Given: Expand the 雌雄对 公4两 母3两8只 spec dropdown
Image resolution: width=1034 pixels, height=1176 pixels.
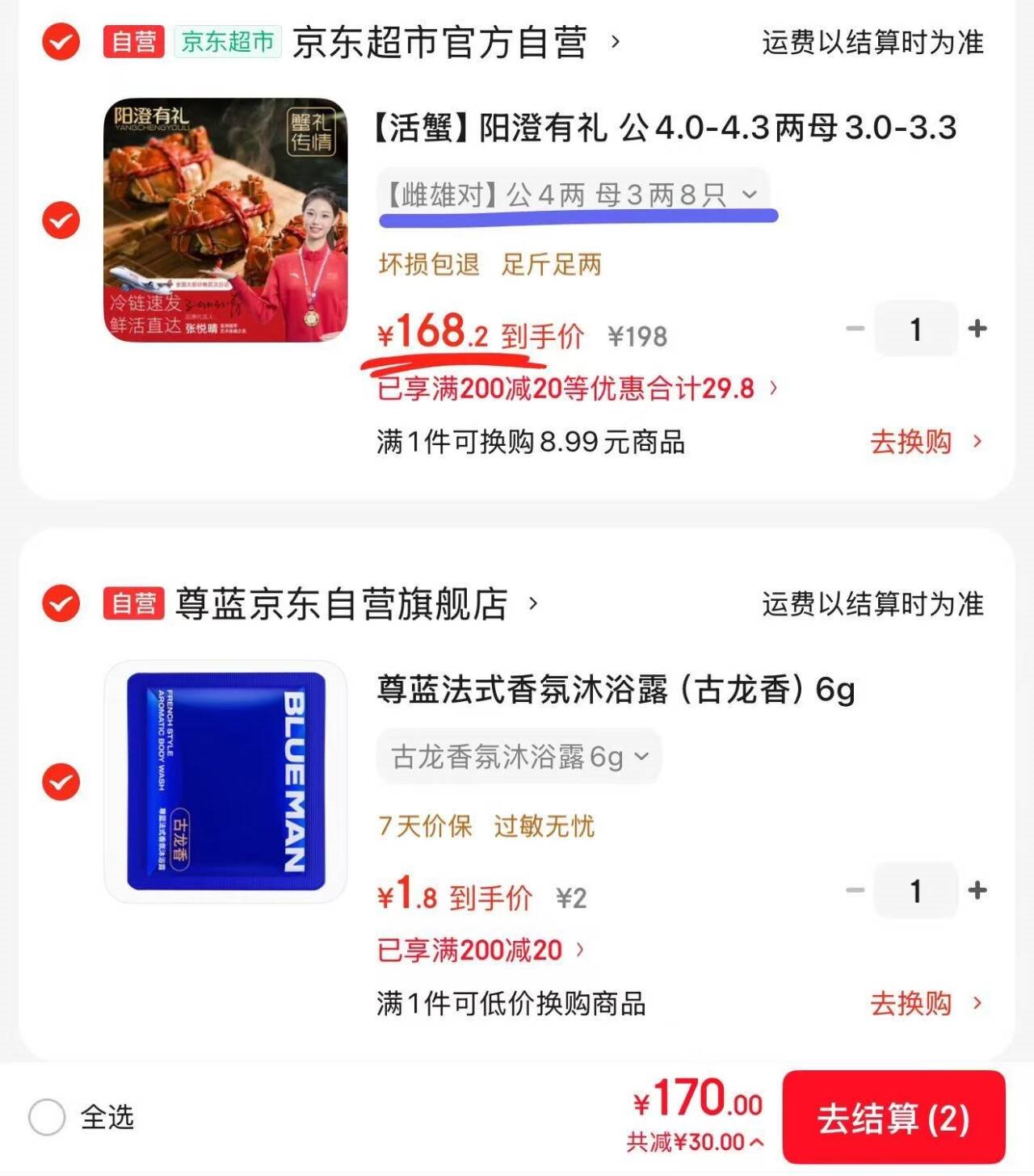Looking at the screenshot, I should click(573, 195).
